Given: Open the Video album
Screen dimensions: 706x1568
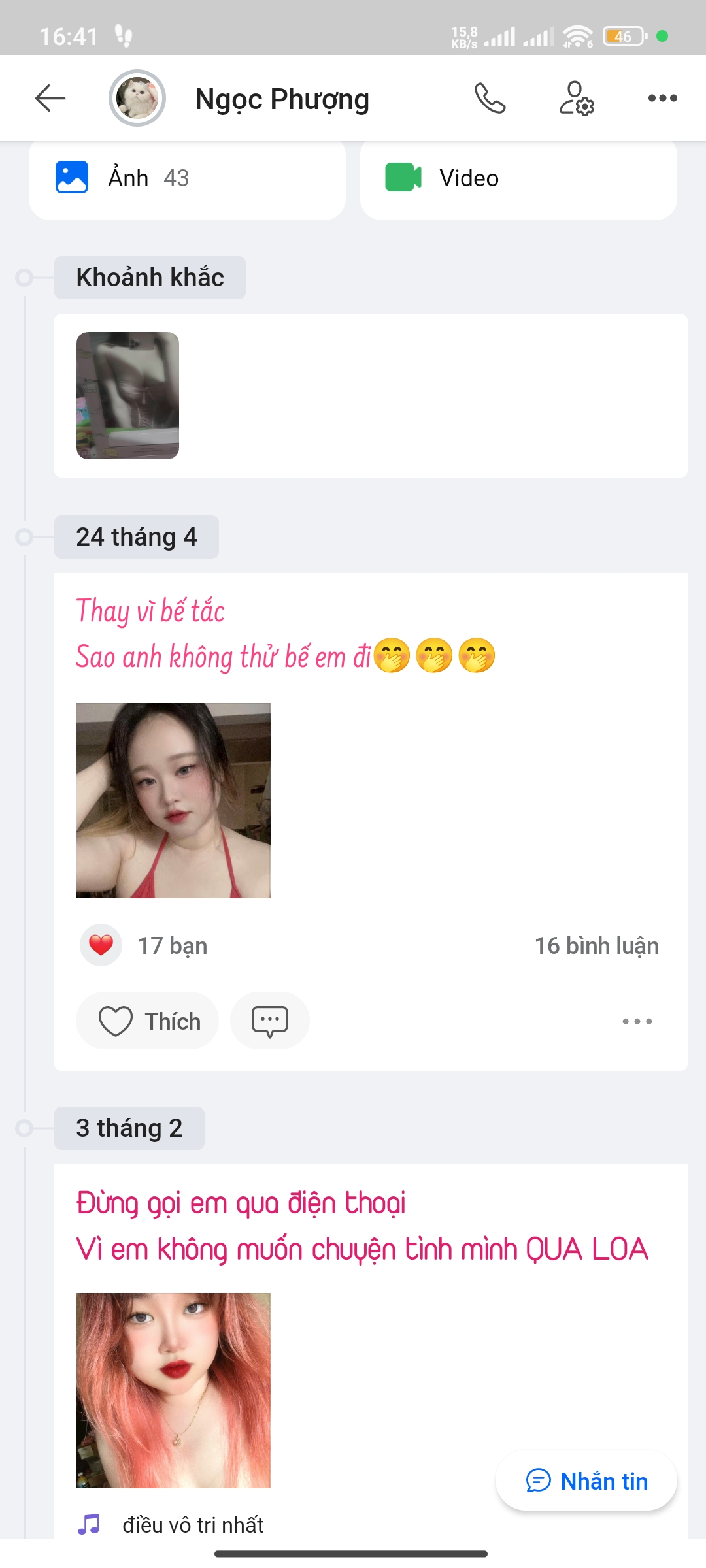Looking at the screenshot, I should click(518, 178).
